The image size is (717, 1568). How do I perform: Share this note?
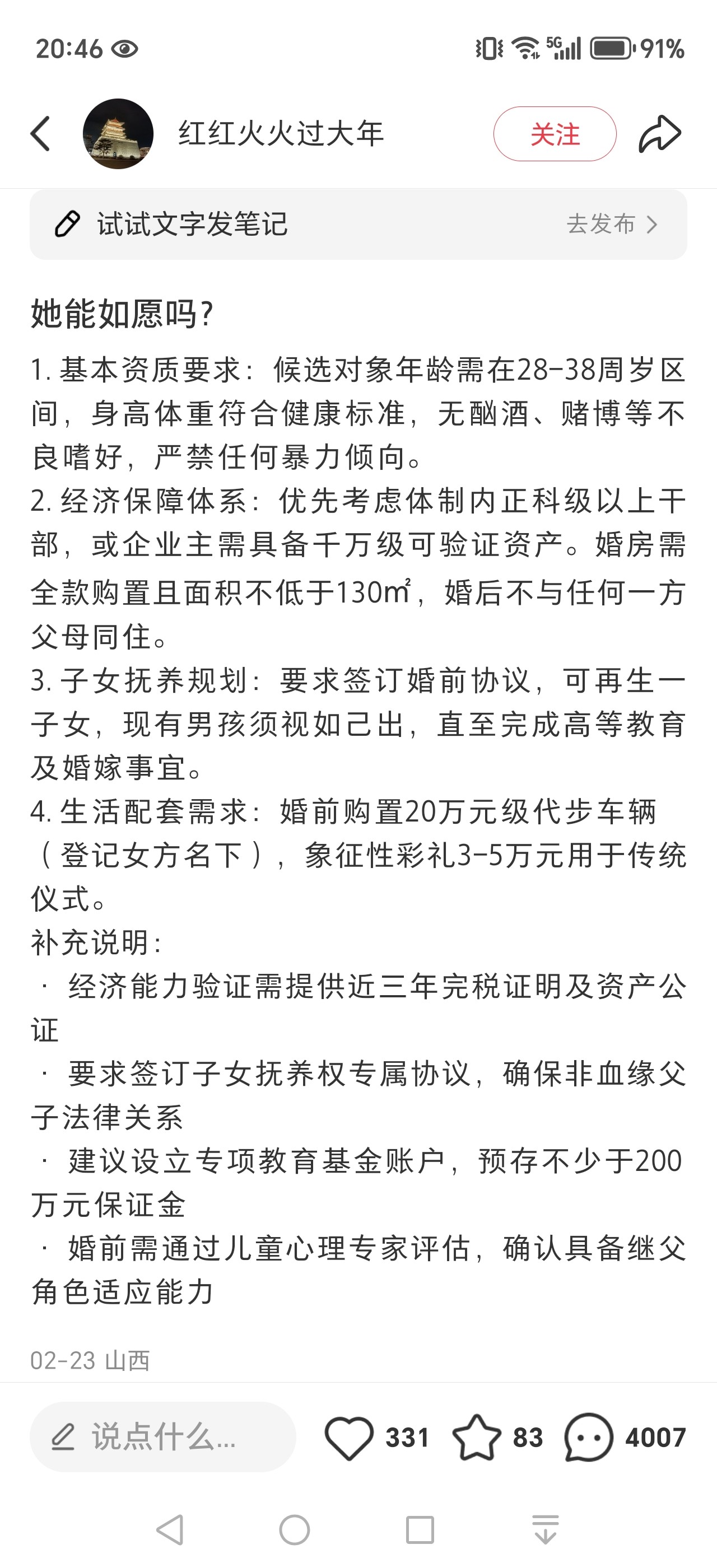660,134
